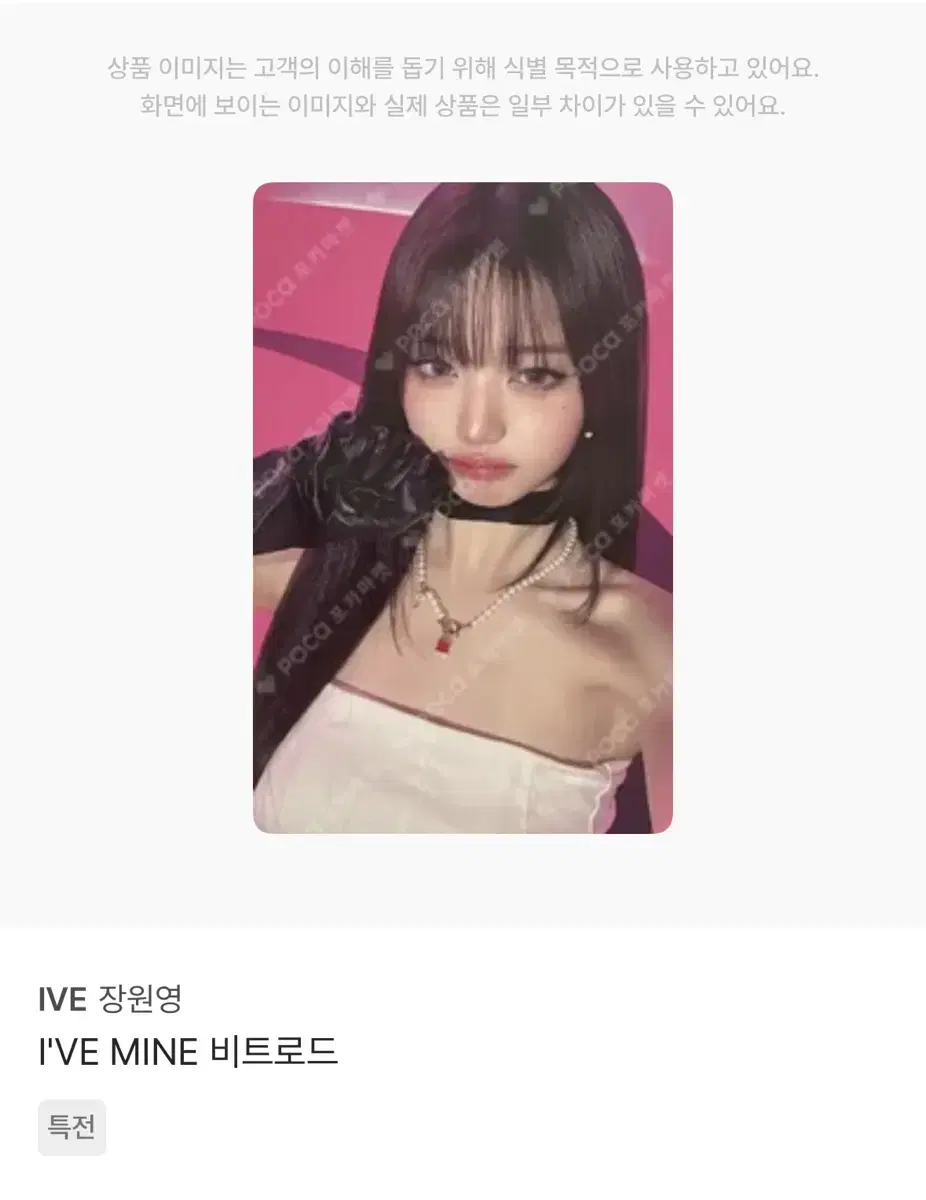Select the product info section

pos(463,1060)
